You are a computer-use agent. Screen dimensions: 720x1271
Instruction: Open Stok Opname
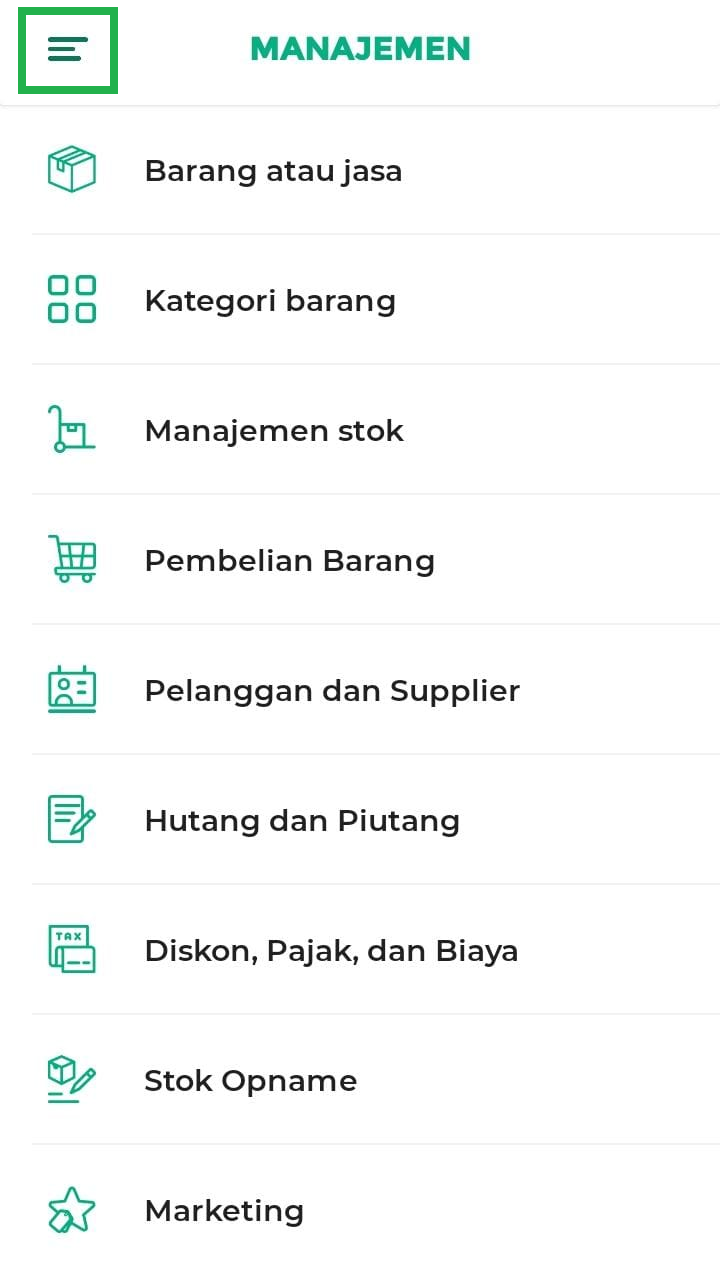pos(250,1081)
